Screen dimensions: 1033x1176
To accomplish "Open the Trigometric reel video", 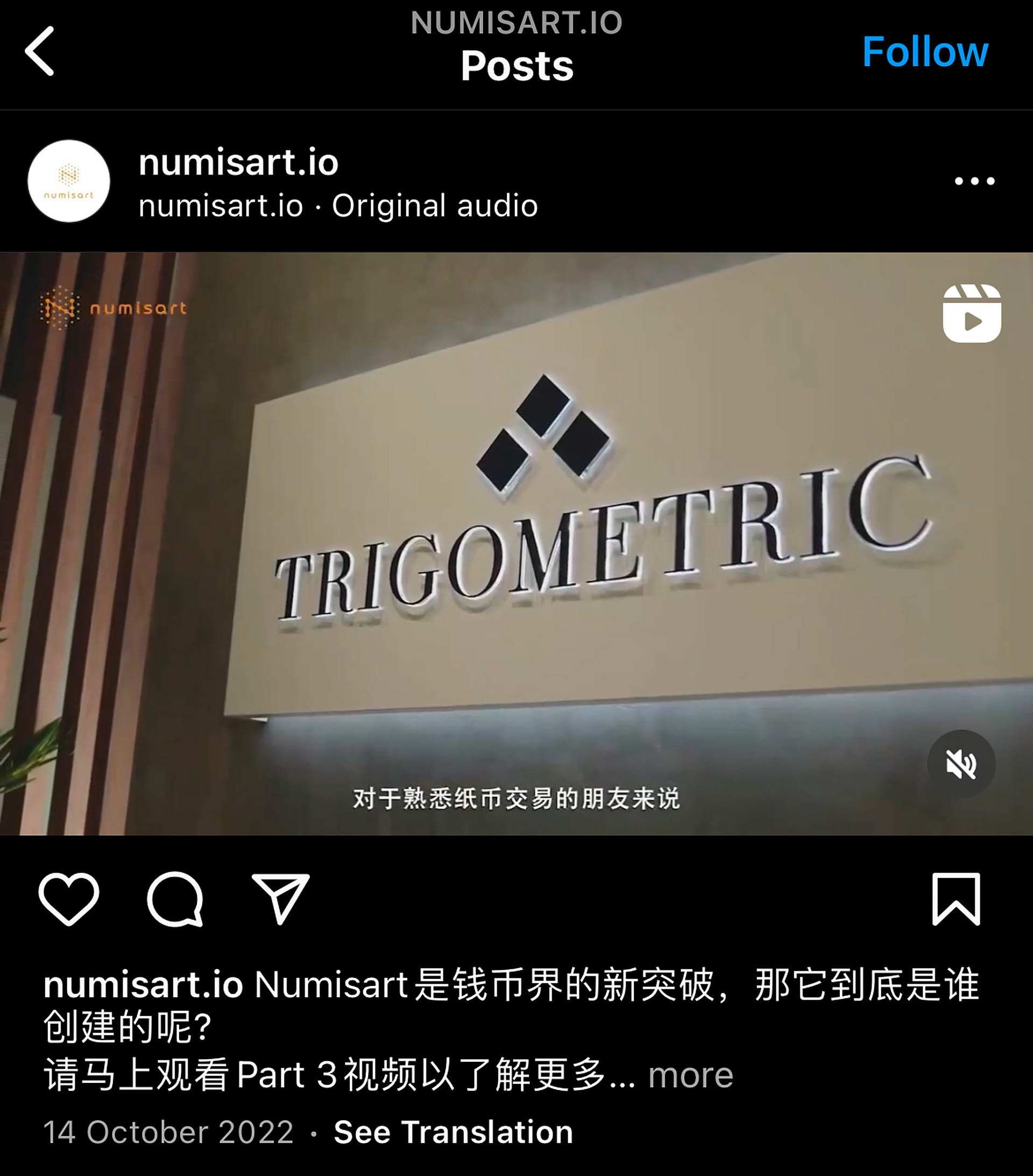I will click(x=516, y=544).
